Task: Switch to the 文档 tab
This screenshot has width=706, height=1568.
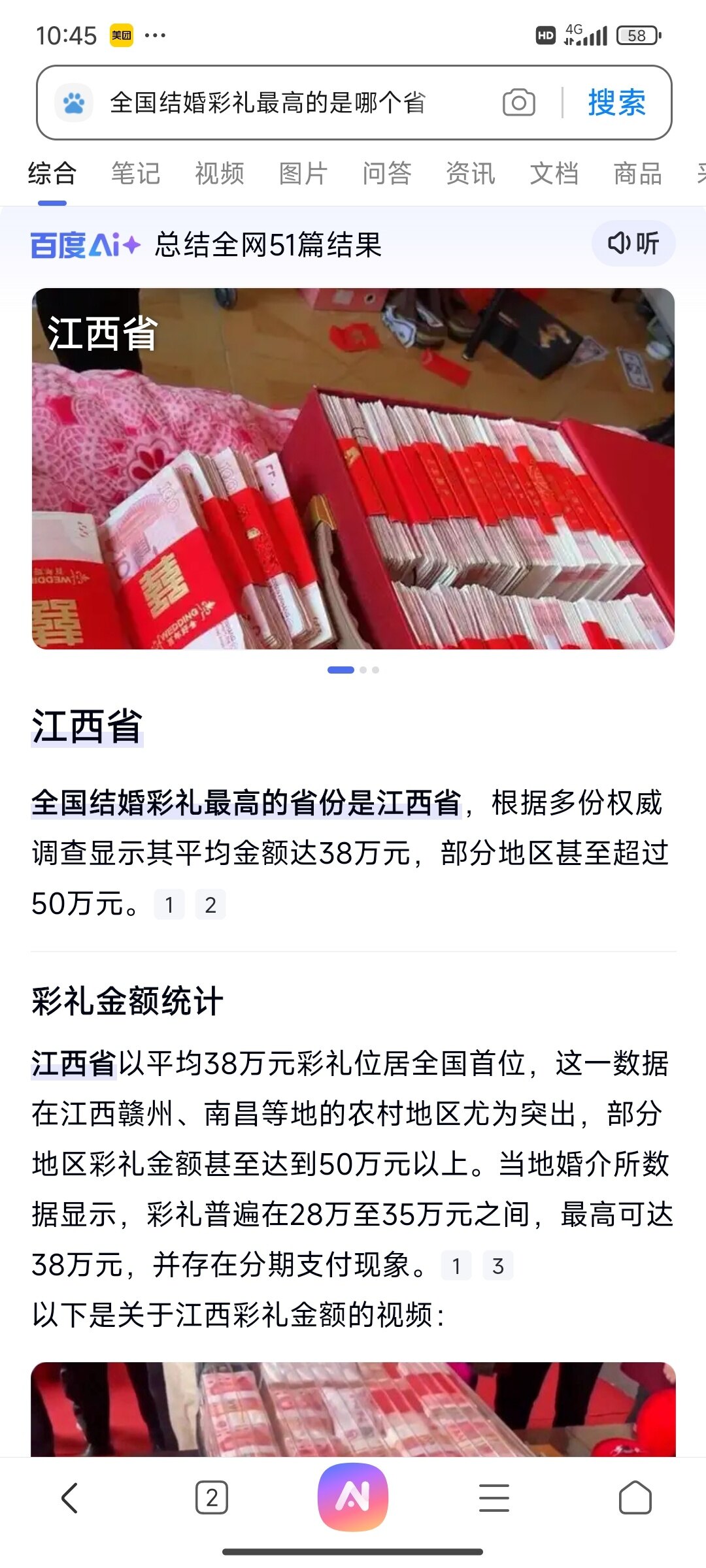Action: pyautogui.click(x=554, y=174)
